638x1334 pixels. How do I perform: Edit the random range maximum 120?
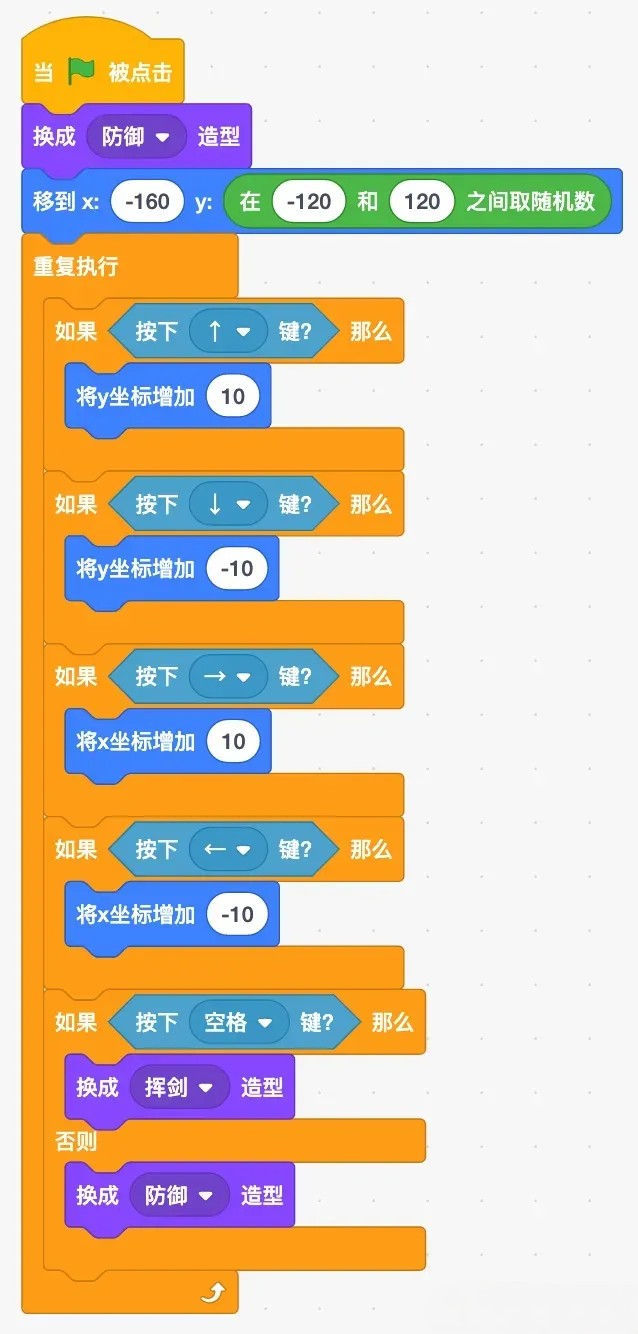(x=422, y=202)
